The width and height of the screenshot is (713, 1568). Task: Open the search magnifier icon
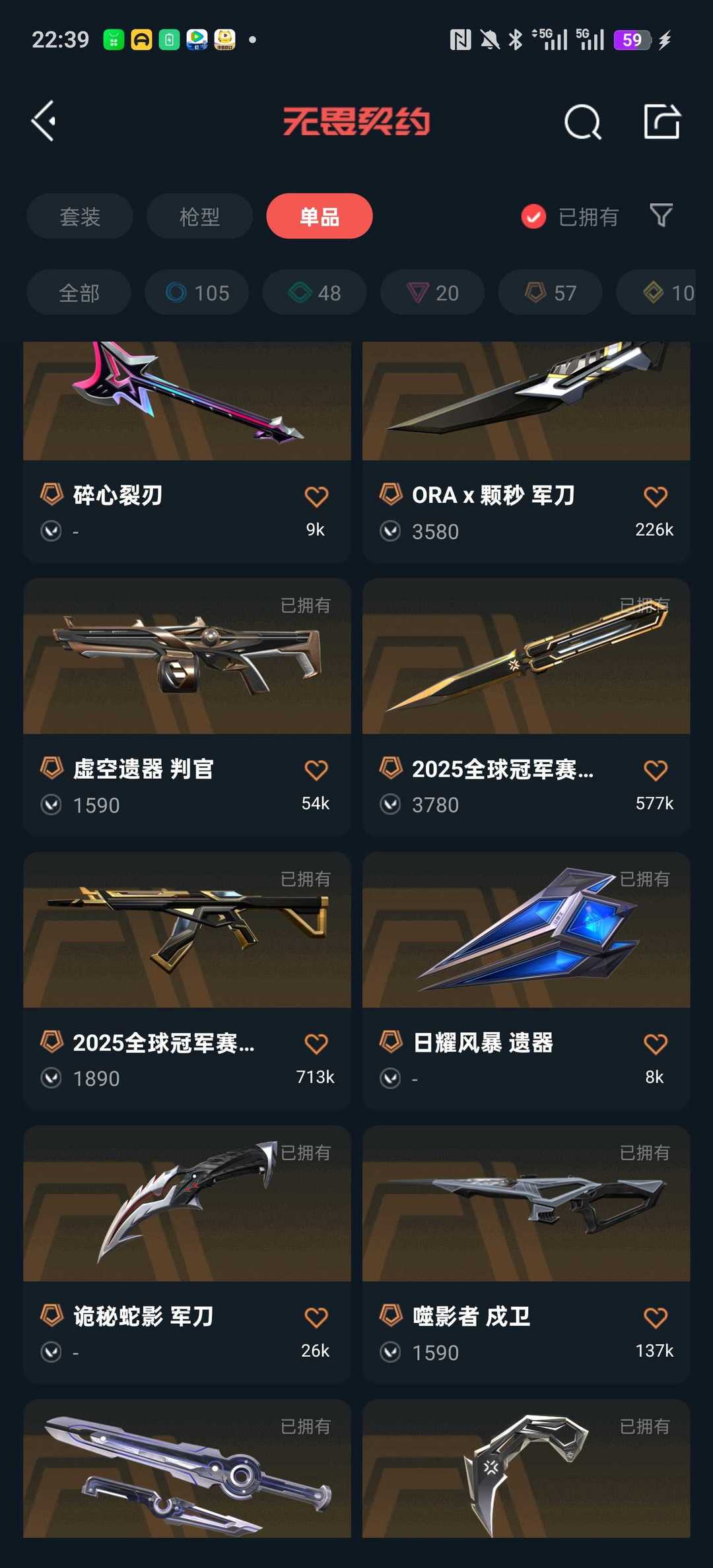tap(582, 122)
